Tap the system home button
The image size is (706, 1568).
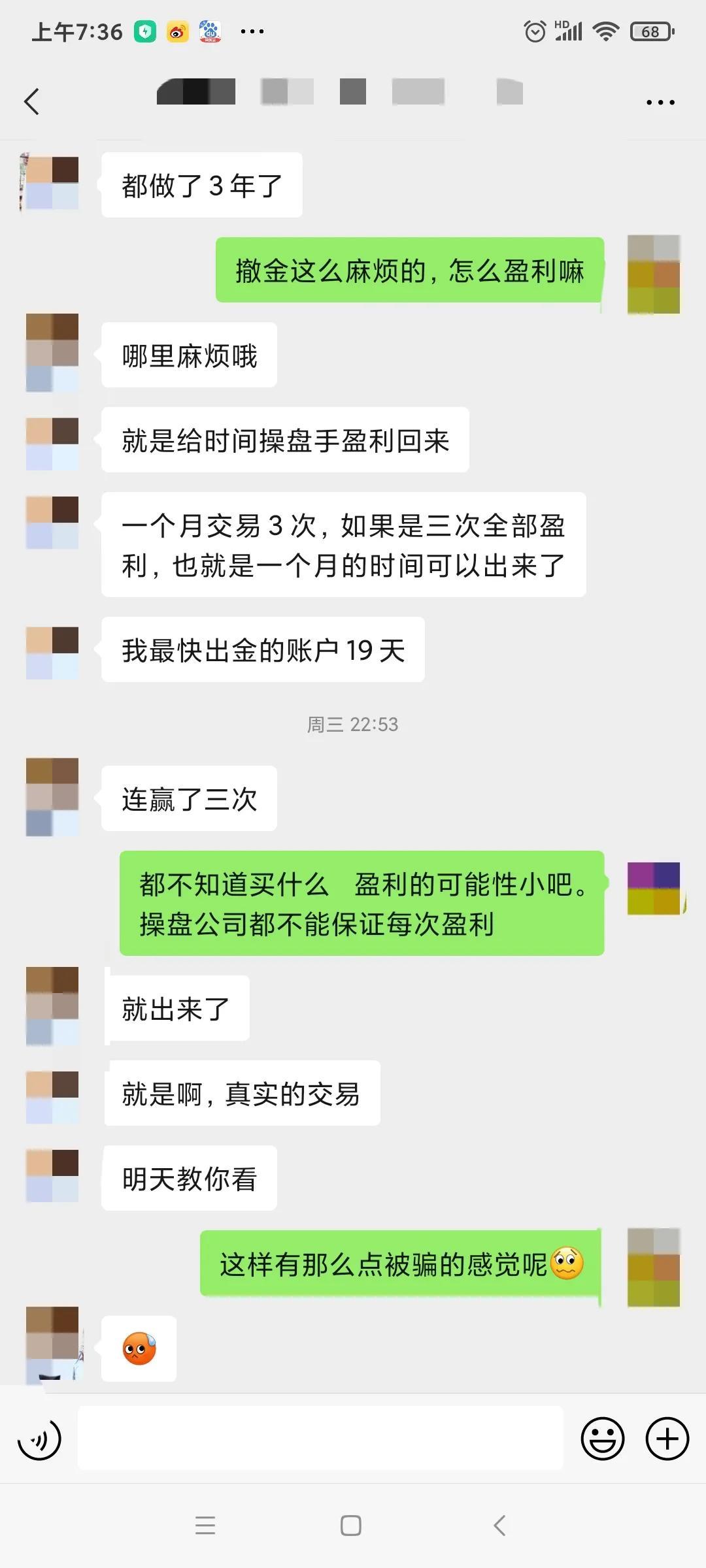pyautogui.click(x=351, y=1526)
